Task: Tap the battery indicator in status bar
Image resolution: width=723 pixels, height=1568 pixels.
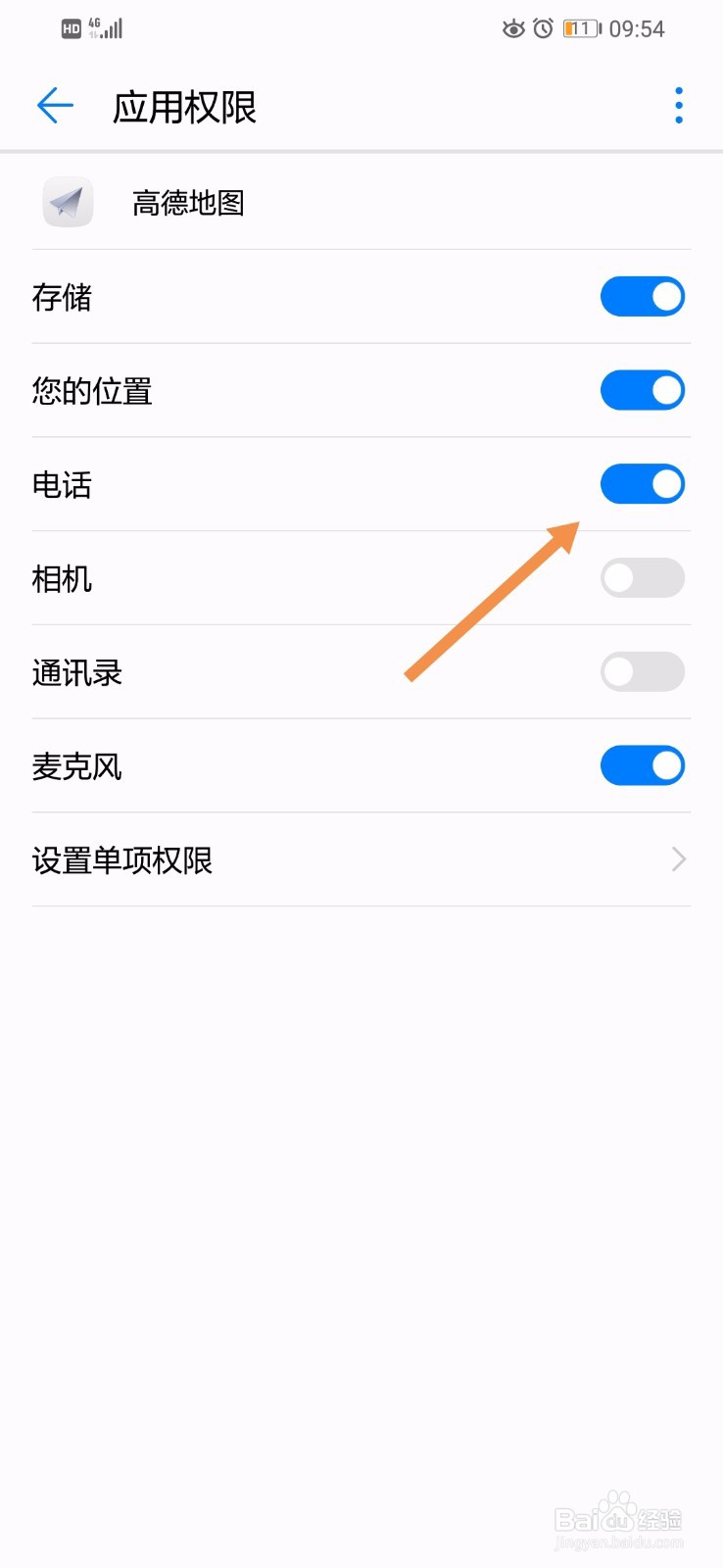Action: pos(580,28)
